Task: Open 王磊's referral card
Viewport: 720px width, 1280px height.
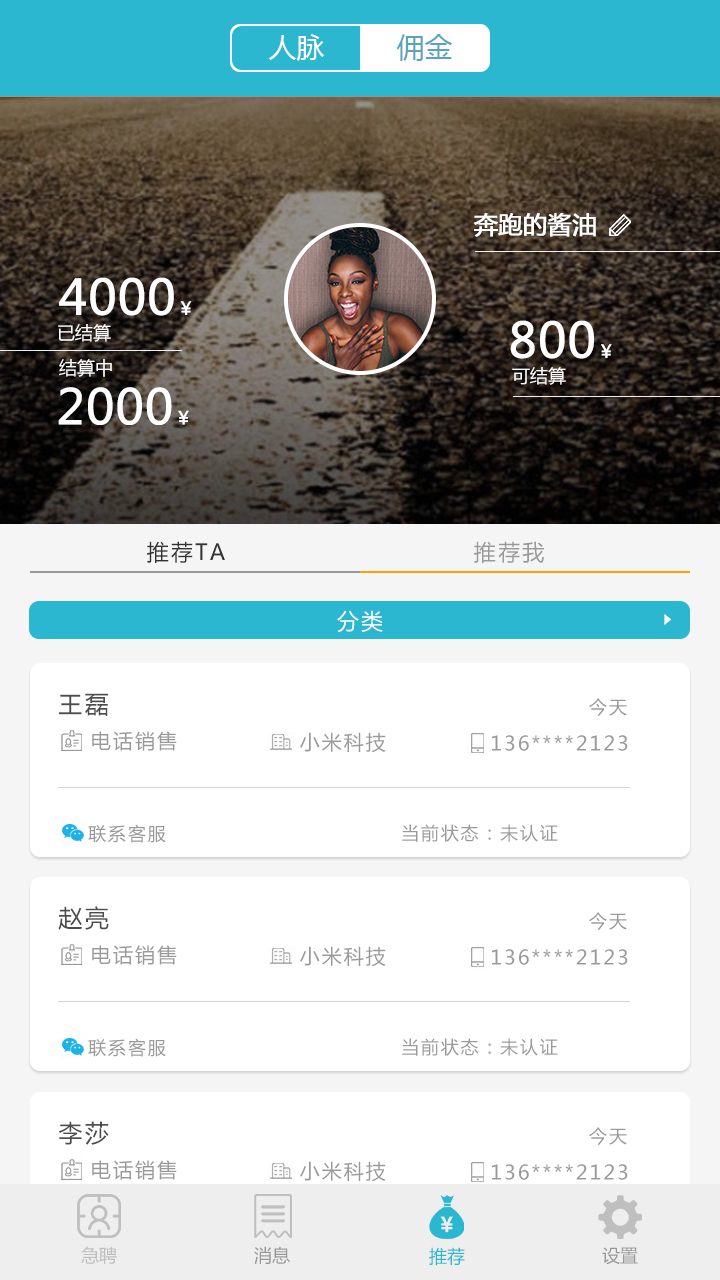Action: click(x=359, y=740)
